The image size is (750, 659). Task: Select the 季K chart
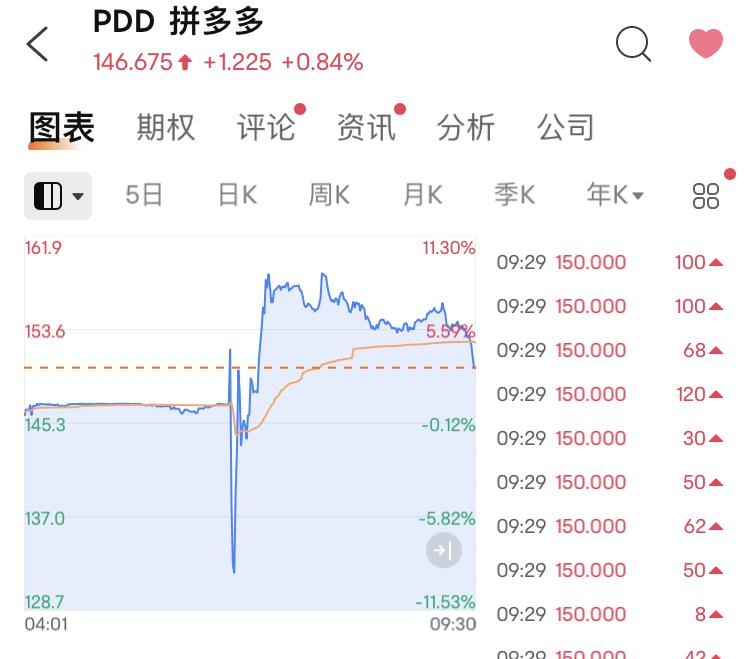(x=514, y=195)
